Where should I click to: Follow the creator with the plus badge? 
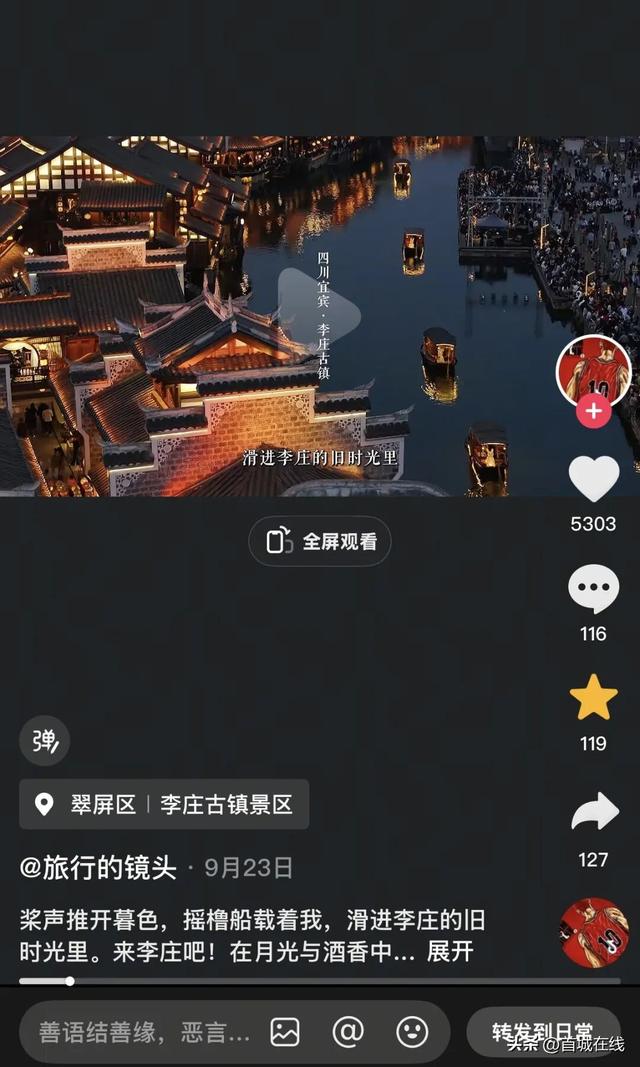pos(594,411)
